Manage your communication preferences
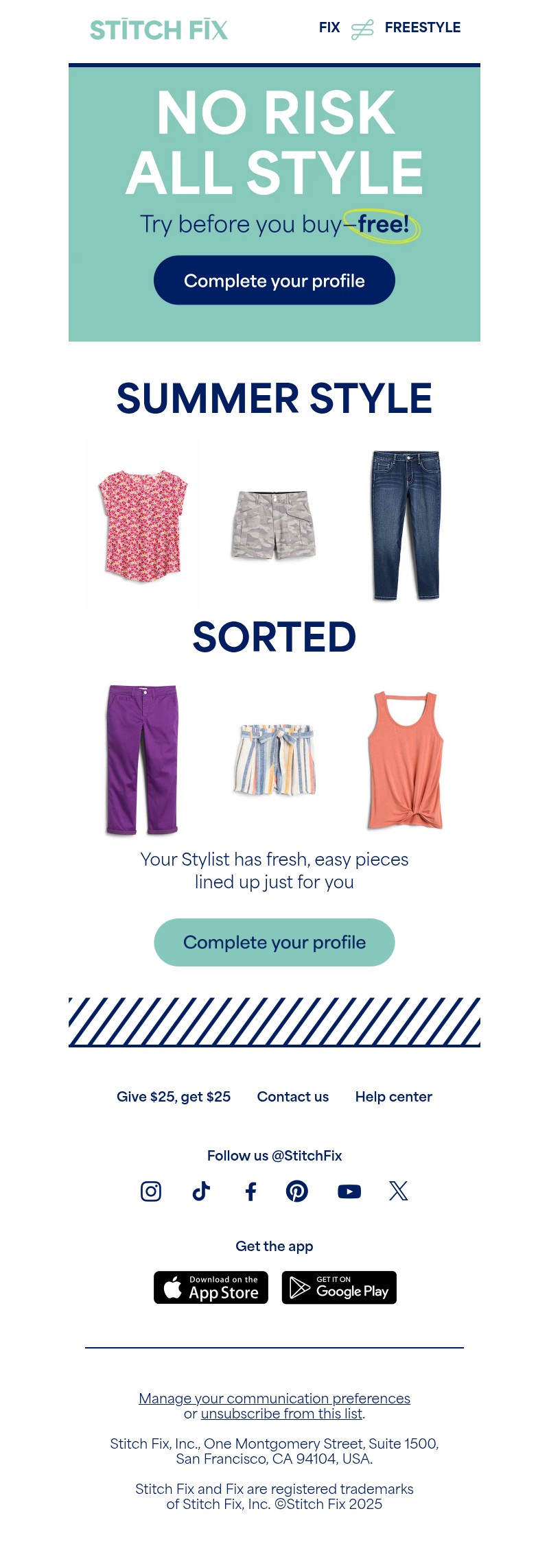The width and height of the screenshot is (549, 1568). (x=274, y=1399)
